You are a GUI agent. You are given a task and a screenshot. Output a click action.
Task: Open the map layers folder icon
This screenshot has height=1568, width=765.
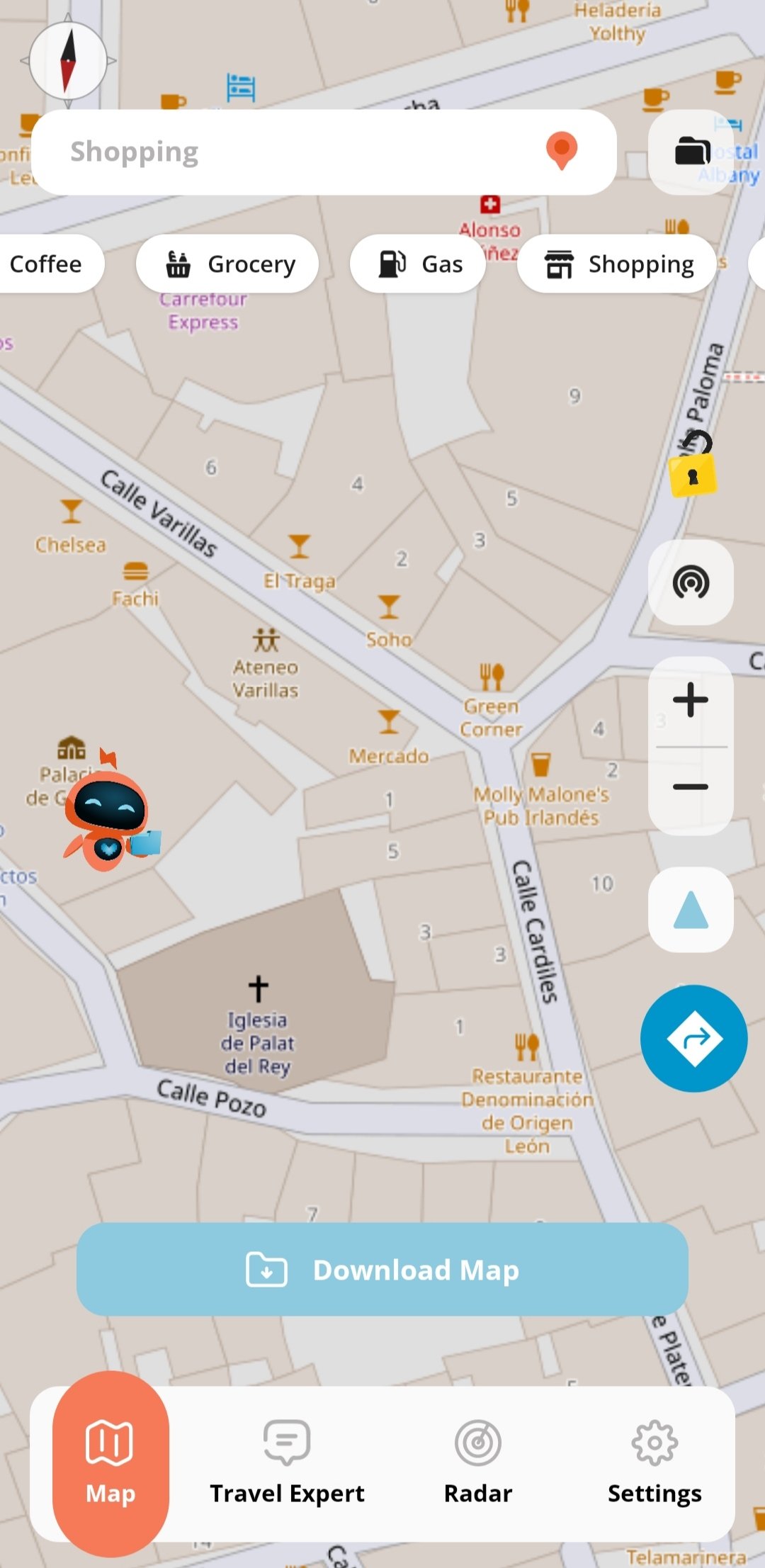coord(691,152)
